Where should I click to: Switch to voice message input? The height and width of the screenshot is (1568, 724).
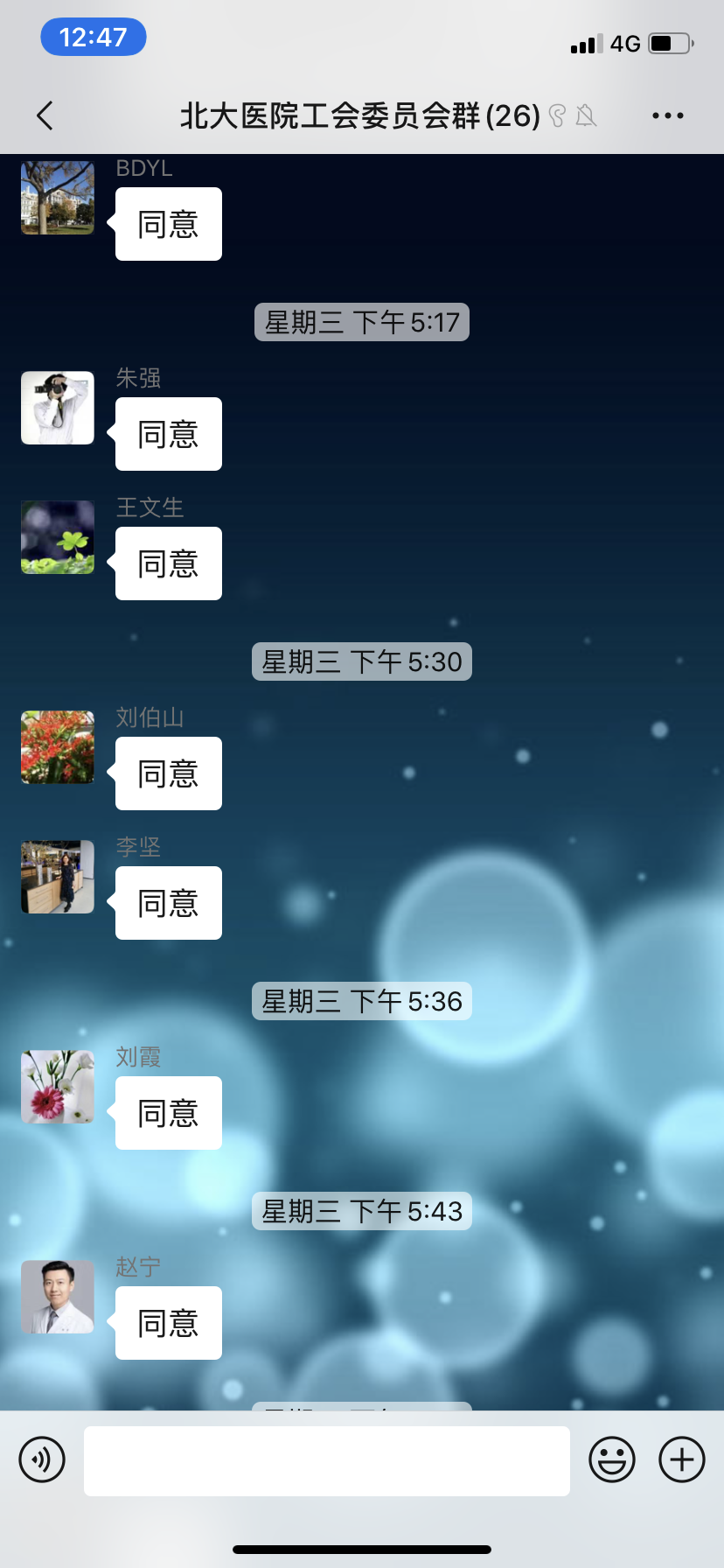coord(42,1459)
